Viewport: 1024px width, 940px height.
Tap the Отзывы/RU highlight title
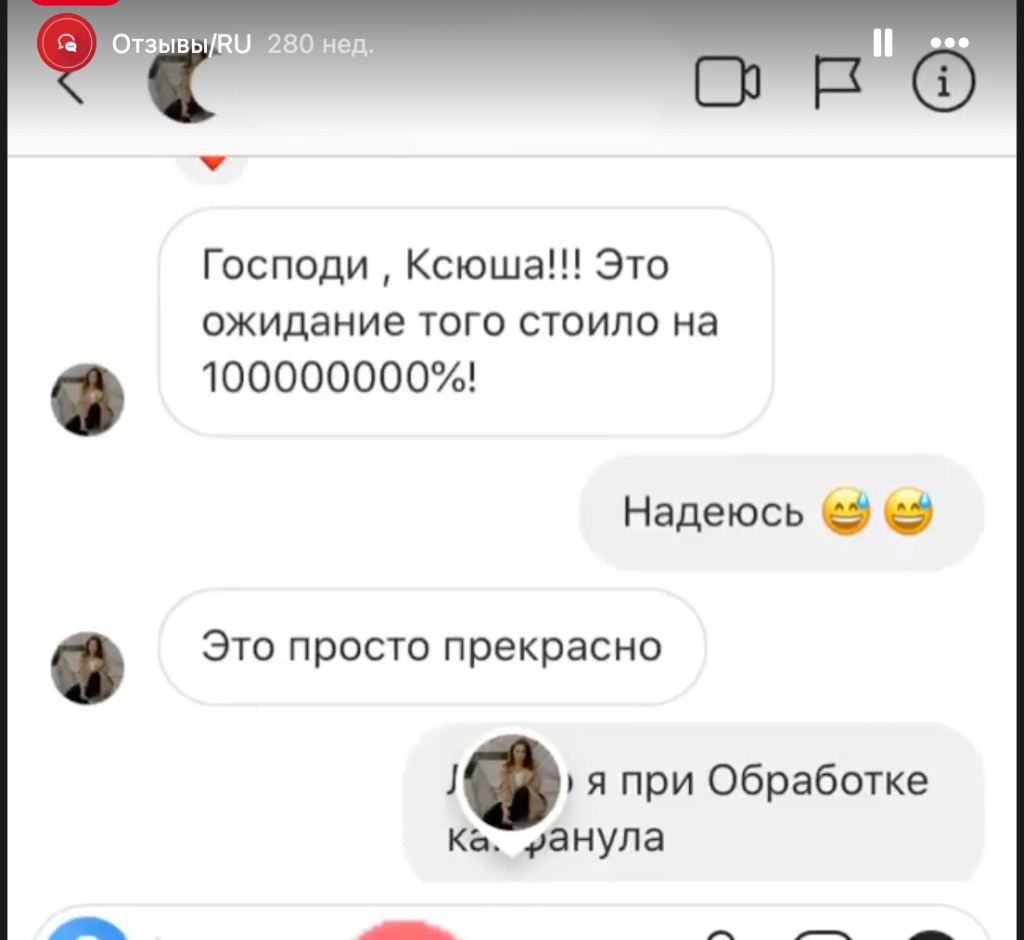[181, 44]
